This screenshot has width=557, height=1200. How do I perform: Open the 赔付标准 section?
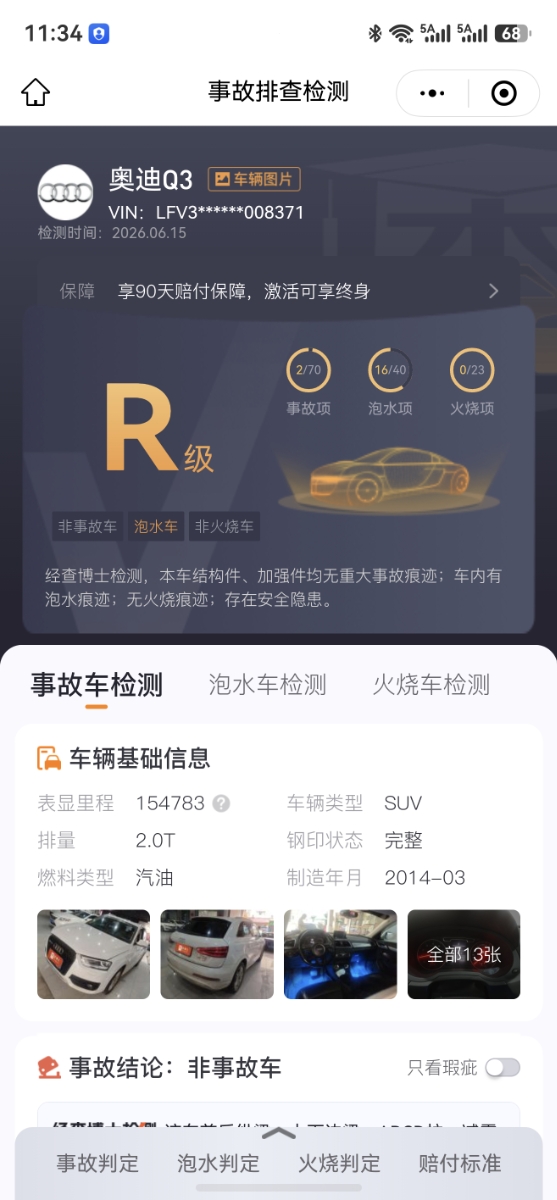(460, 1163)
